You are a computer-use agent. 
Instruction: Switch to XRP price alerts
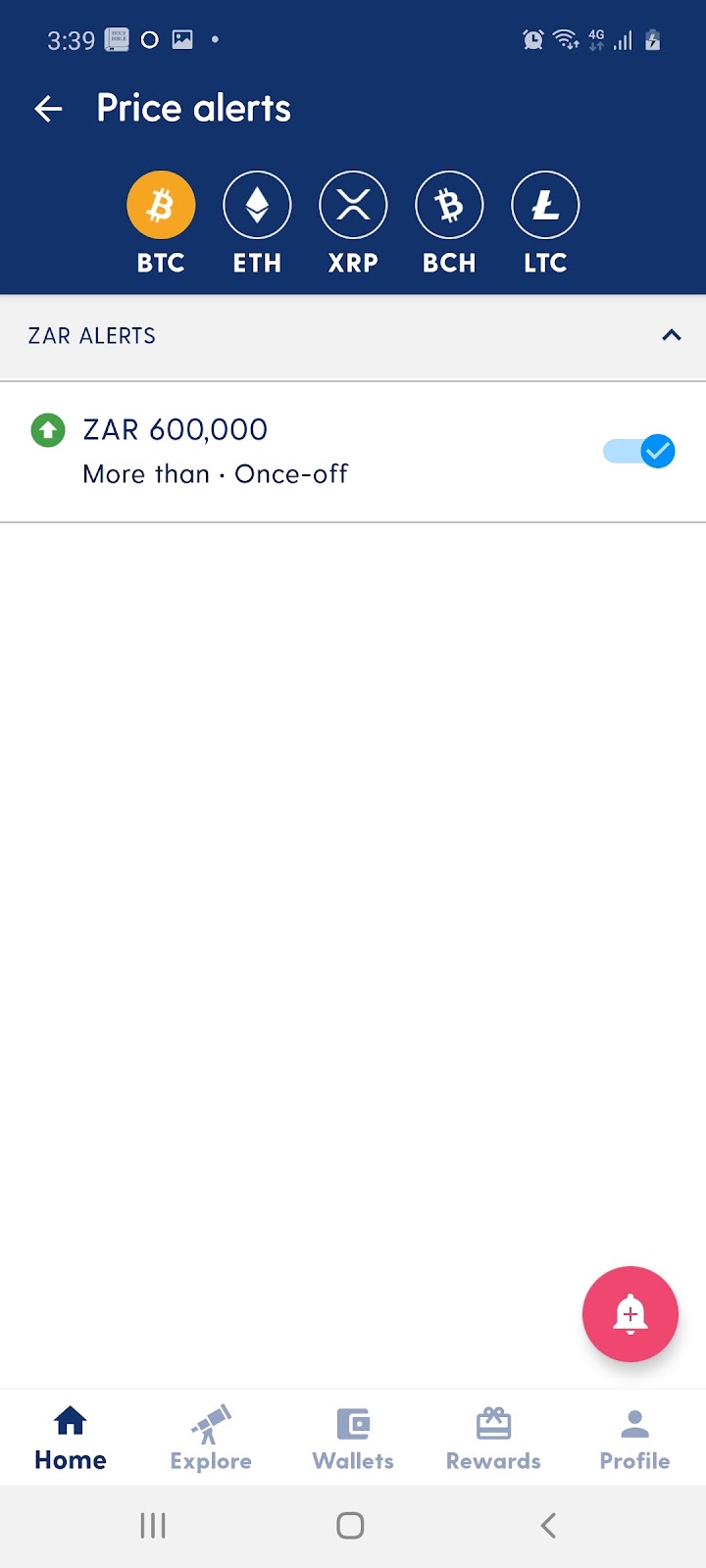(353, 223)
